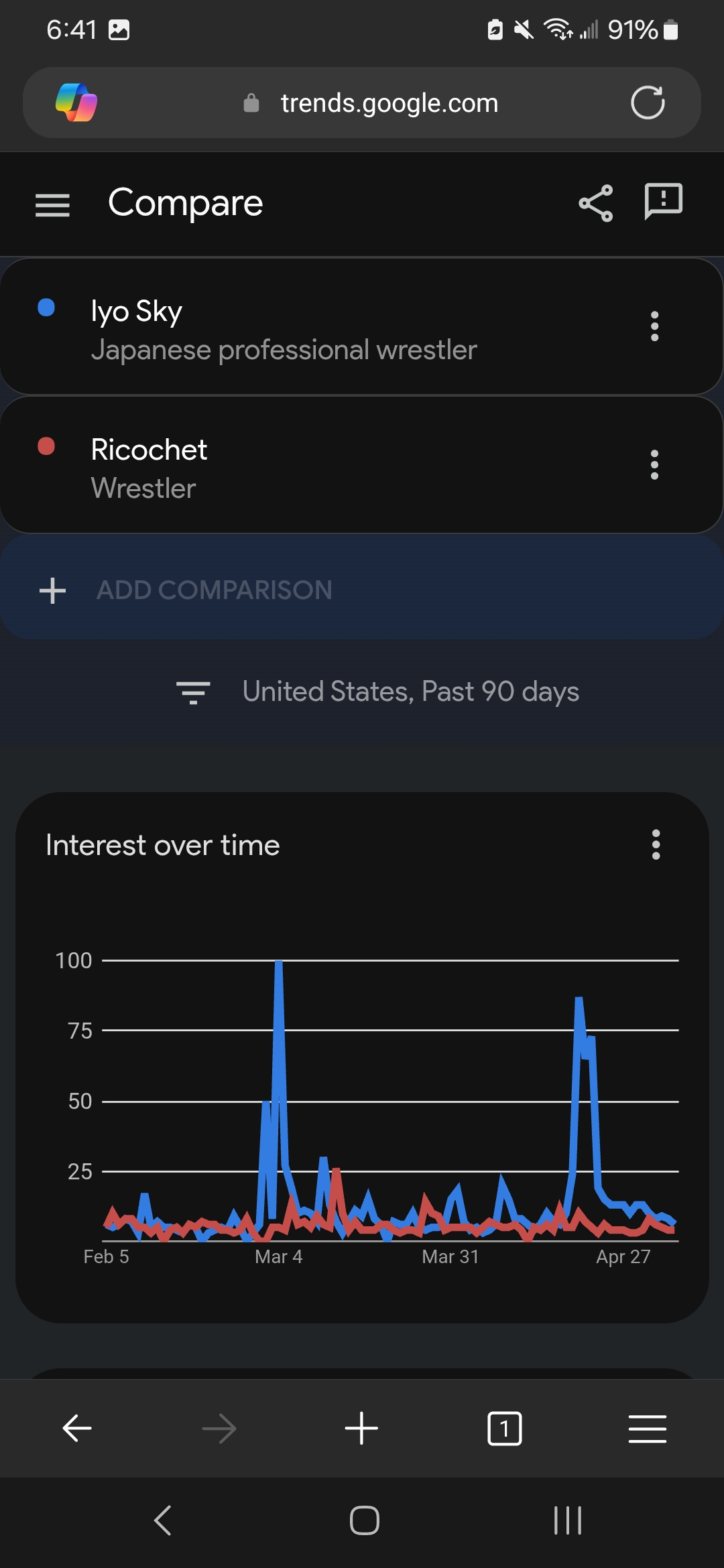724x1568 pixels.
Task: Open options for the Ricochet term
Action: (x=654, y=465)
